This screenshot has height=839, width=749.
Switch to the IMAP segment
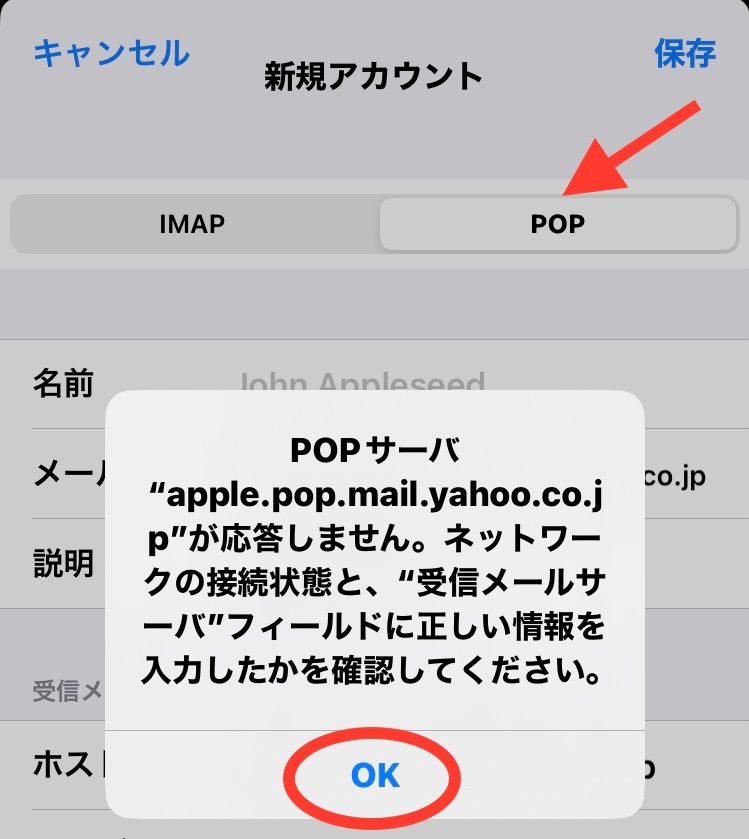pos(192,223)
